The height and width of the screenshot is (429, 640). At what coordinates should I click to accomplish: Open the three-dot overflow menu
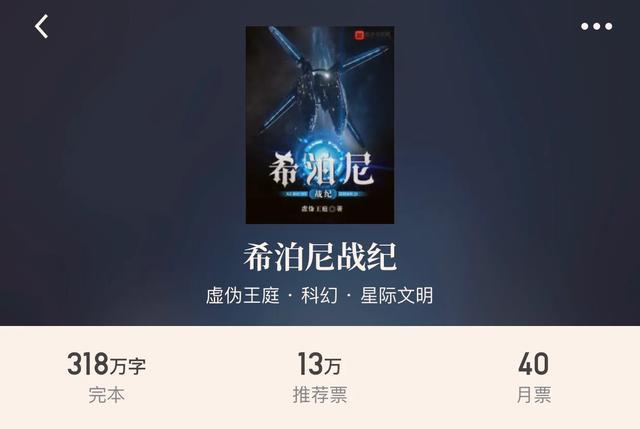pyautogui.click(x=596, y=27)
